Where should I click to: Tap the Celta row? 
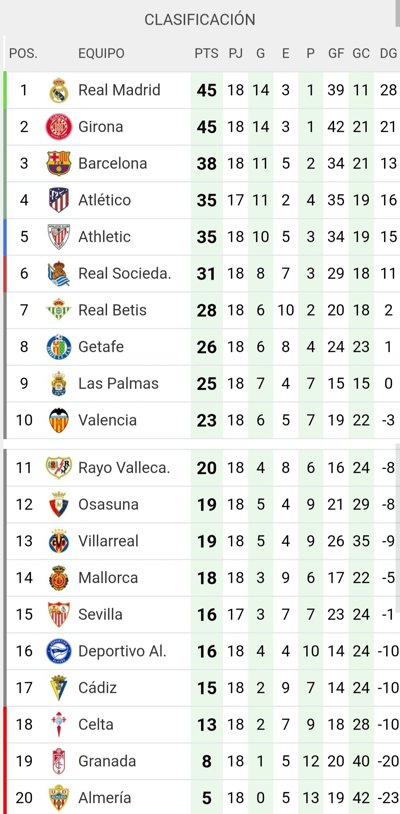pos(201,725)
